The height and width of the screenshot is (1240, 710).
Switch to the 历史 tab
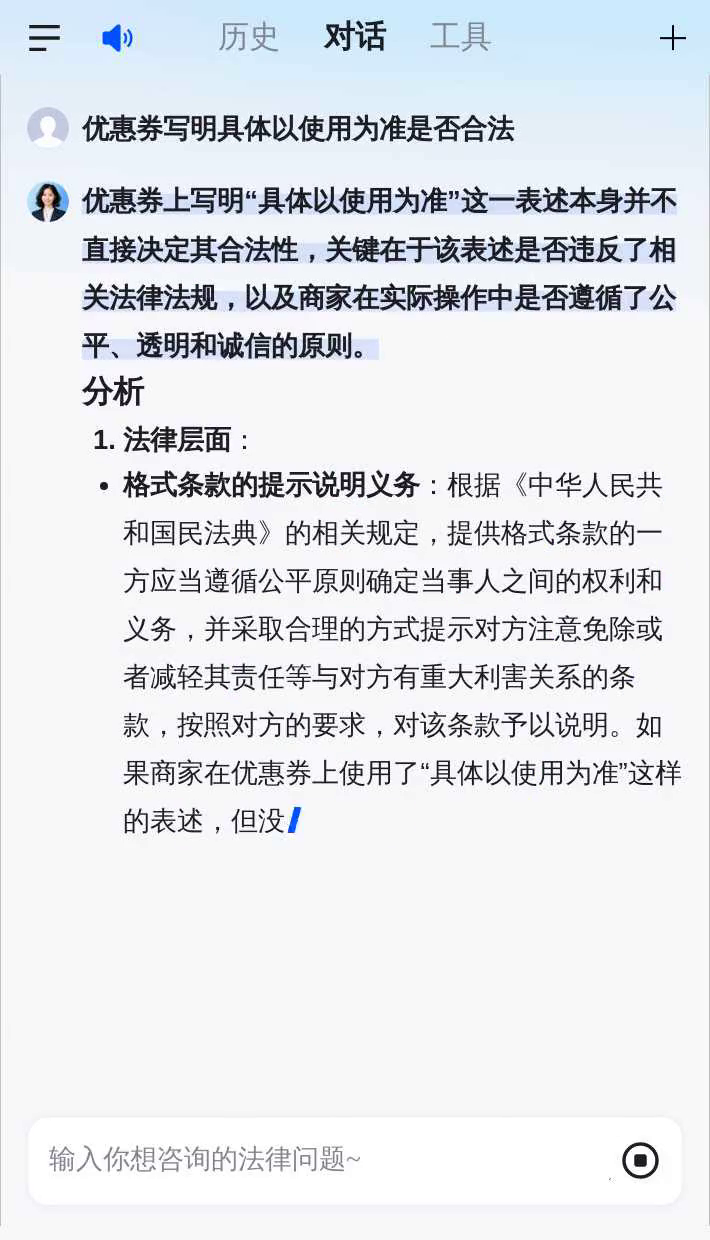[249, 37]
